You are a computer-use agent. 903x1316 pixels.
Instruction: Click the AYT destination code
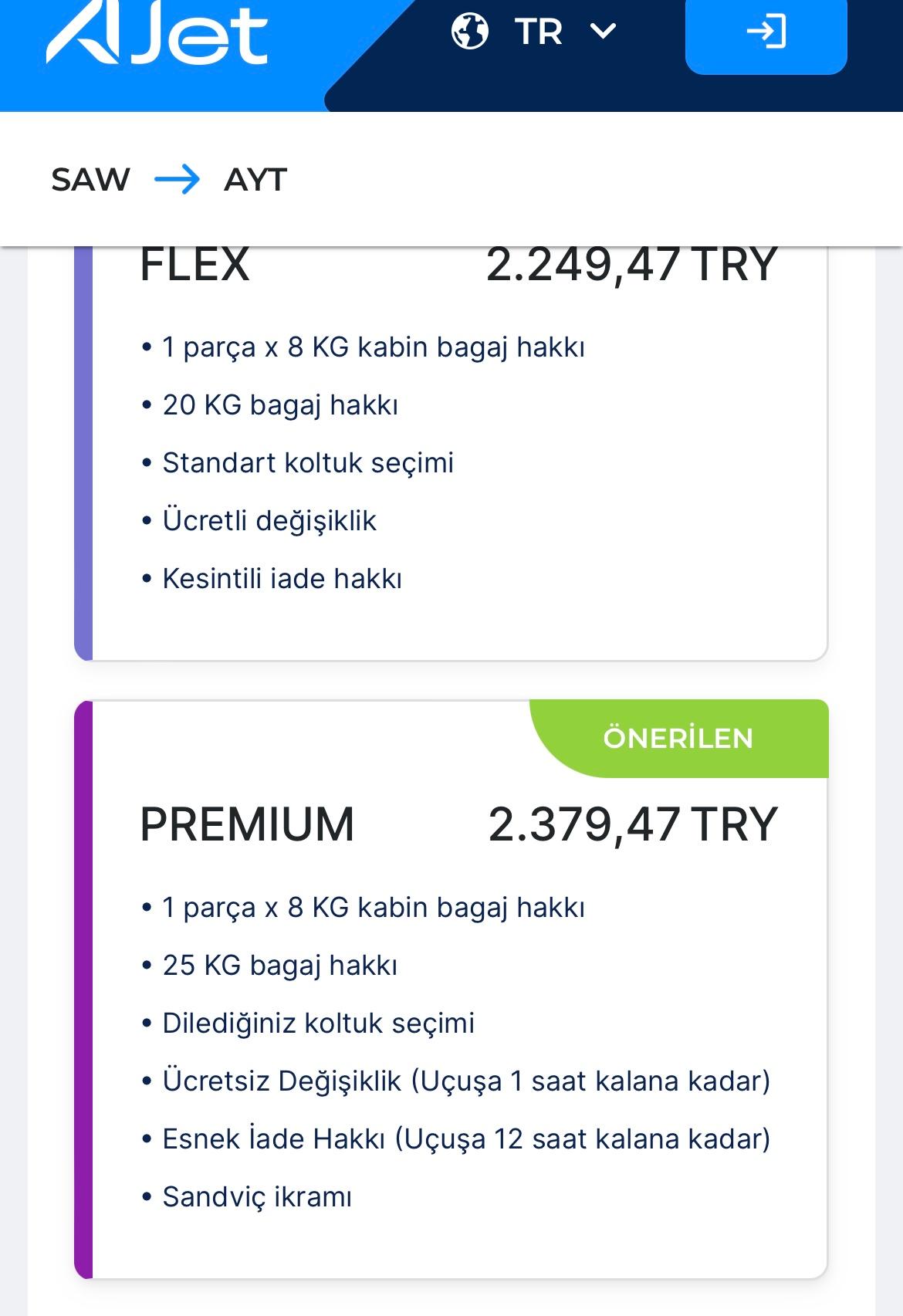pos(255,179)
